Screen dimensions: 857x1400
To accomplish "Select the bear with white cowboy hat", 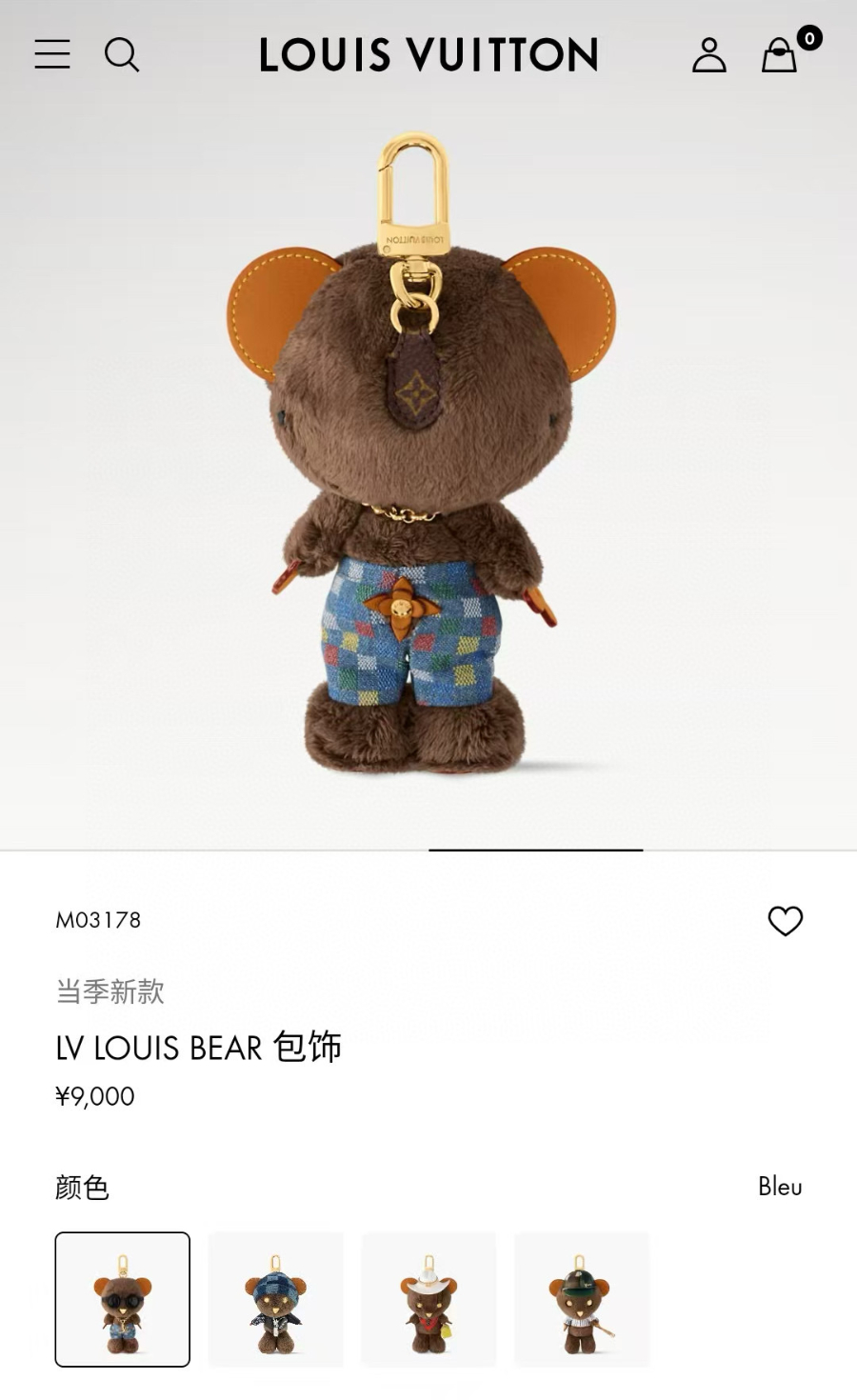I will [x=428, y=1299].
